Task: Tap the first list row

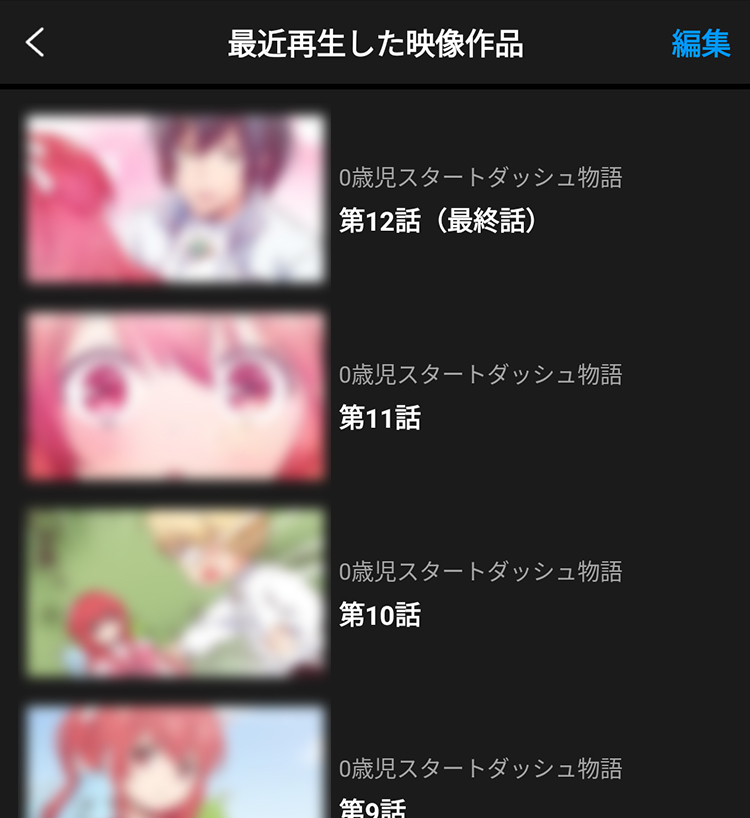Action: pos(375,198)
